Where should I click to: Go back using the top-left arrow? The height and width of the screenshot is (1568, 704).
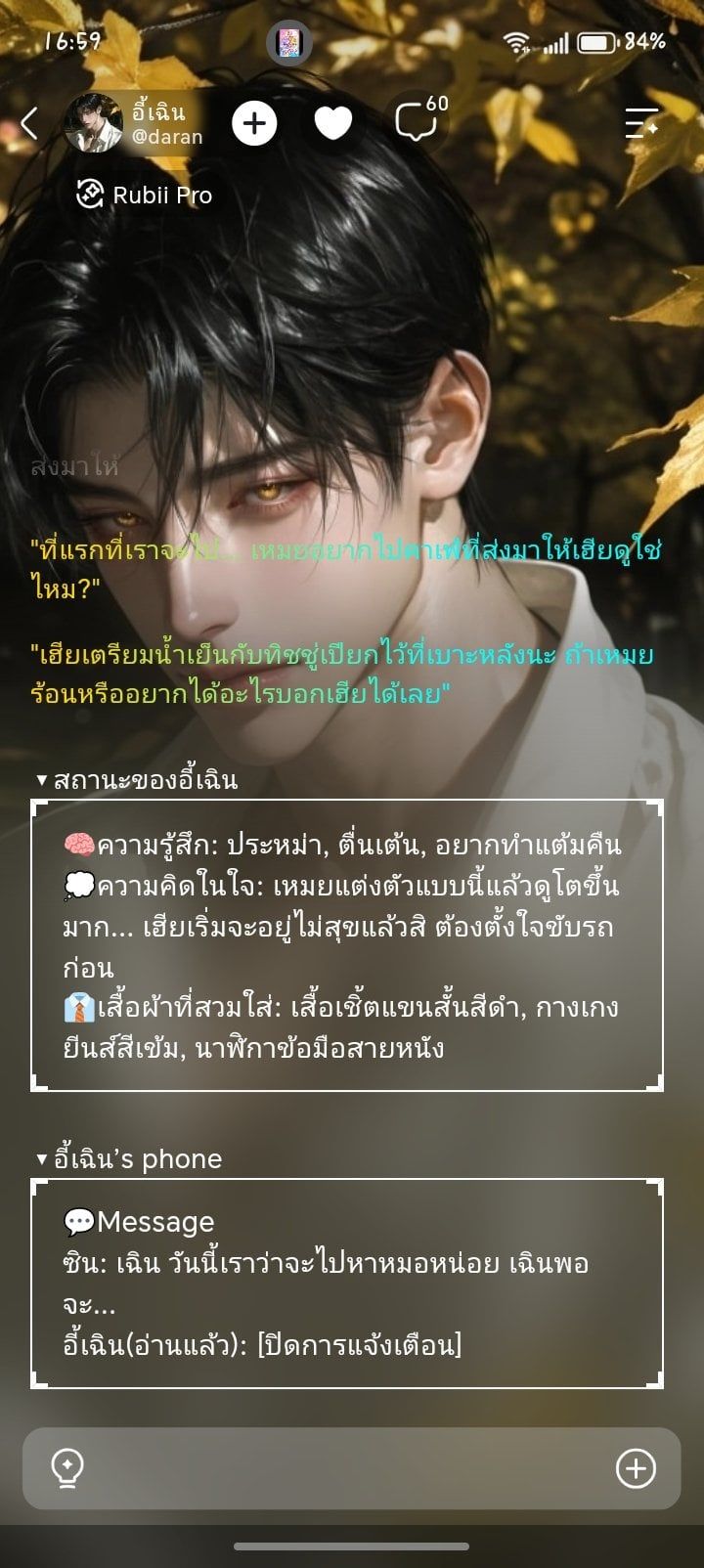click(29, 123)
